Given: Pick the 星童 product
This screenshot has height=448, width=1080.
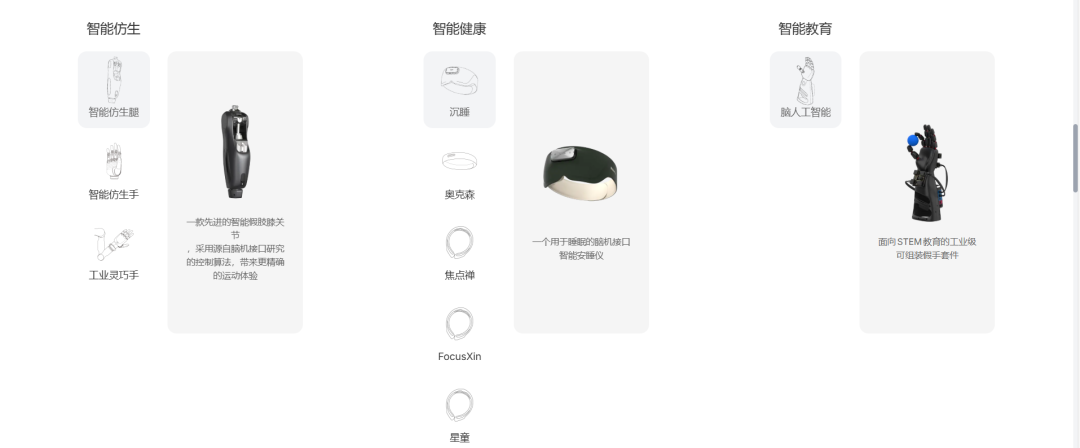Looking at the screenshot, I should pos(459,415).
